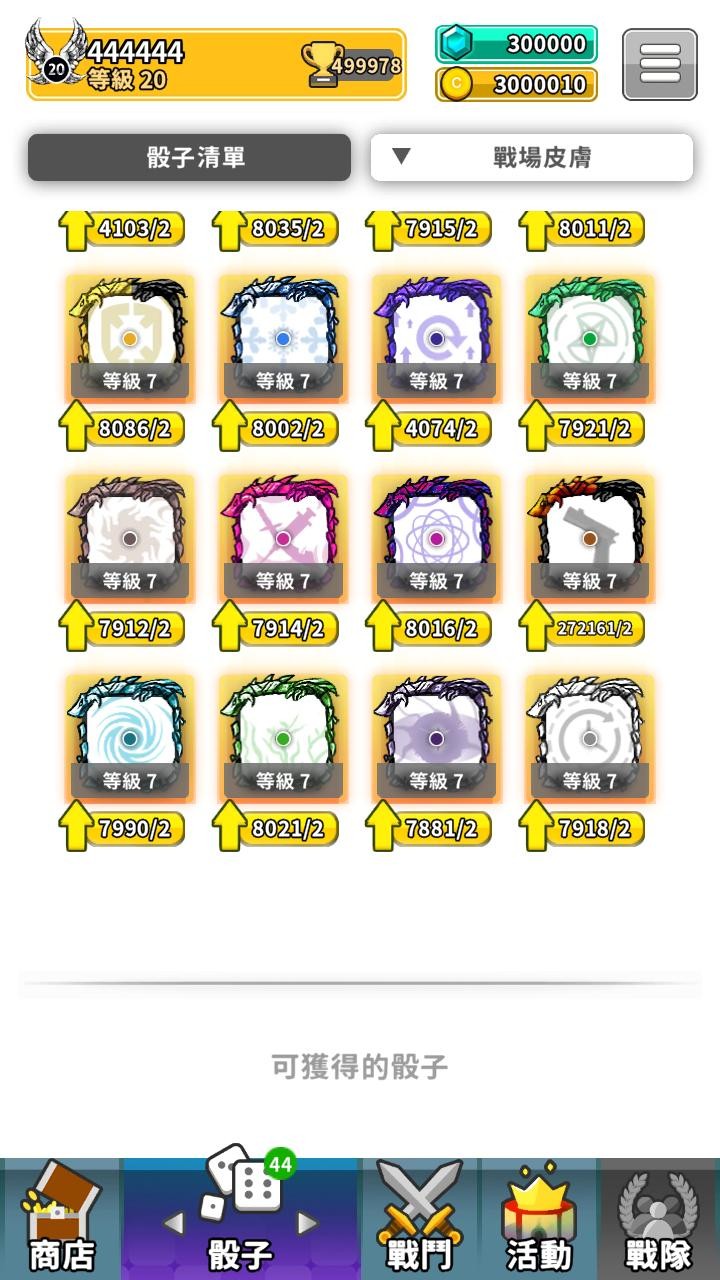Switch to the 骰子清單 tab
720x1280 pixels.
[189, 158]
